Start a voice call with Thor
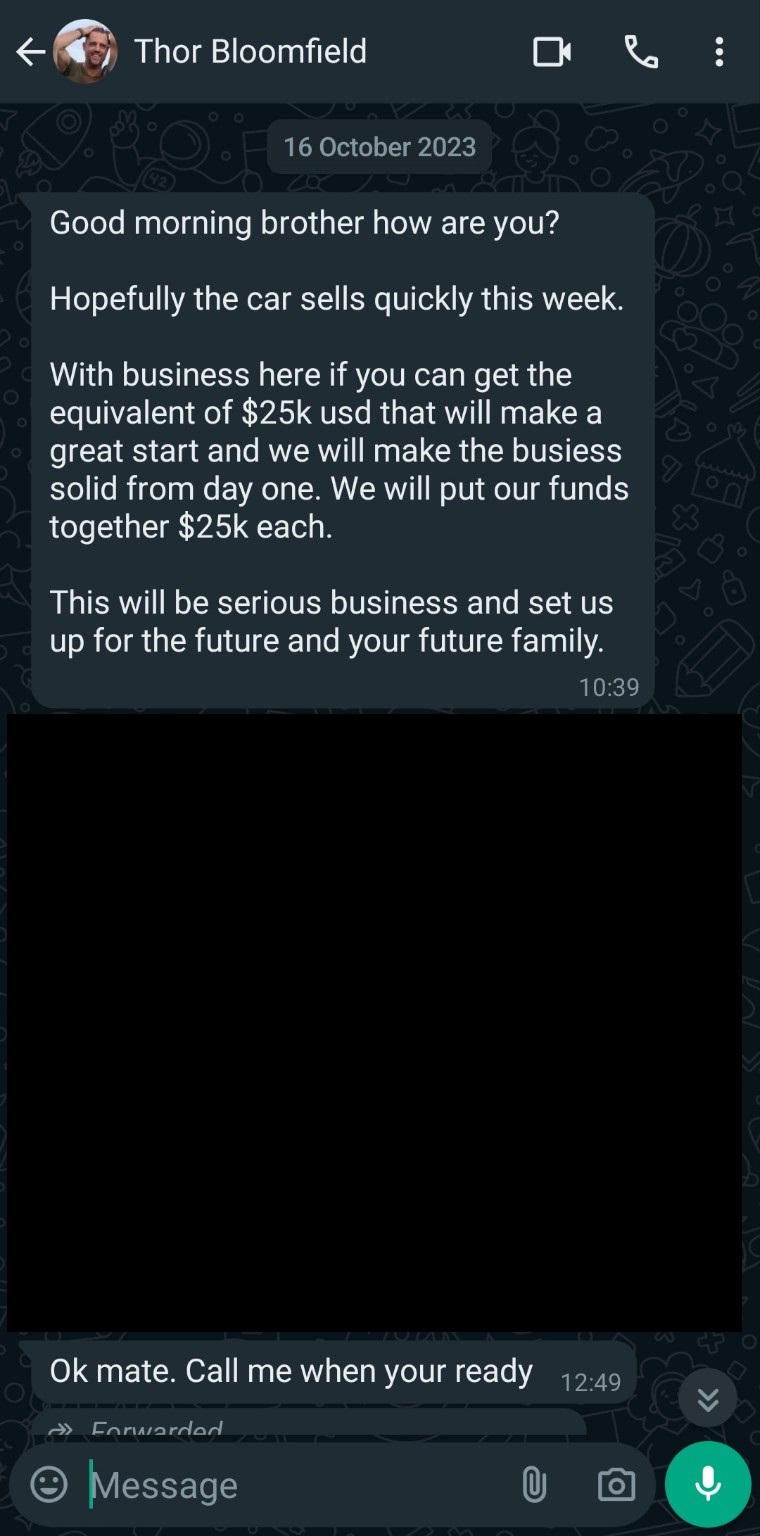Image resolution: width=760 pixels, height=1536 pixels. [641, 52]
